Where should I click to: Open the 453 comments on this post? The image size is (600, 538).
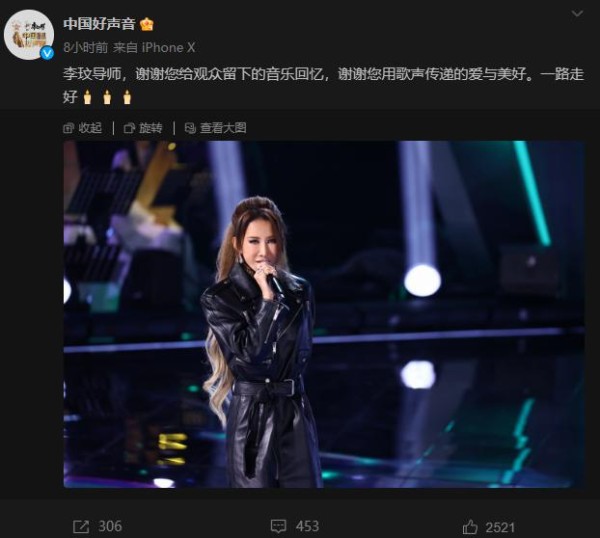point(295,525)
